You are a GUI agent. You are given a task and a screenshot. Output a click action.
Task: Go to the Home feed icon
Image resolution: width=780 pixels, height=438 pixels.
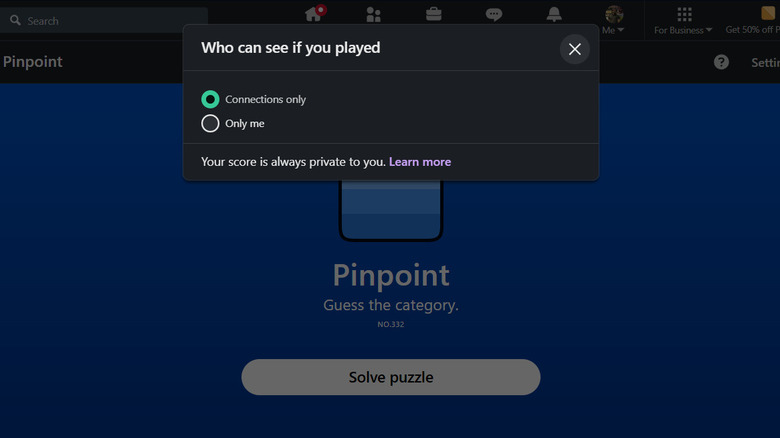[314, 14]
